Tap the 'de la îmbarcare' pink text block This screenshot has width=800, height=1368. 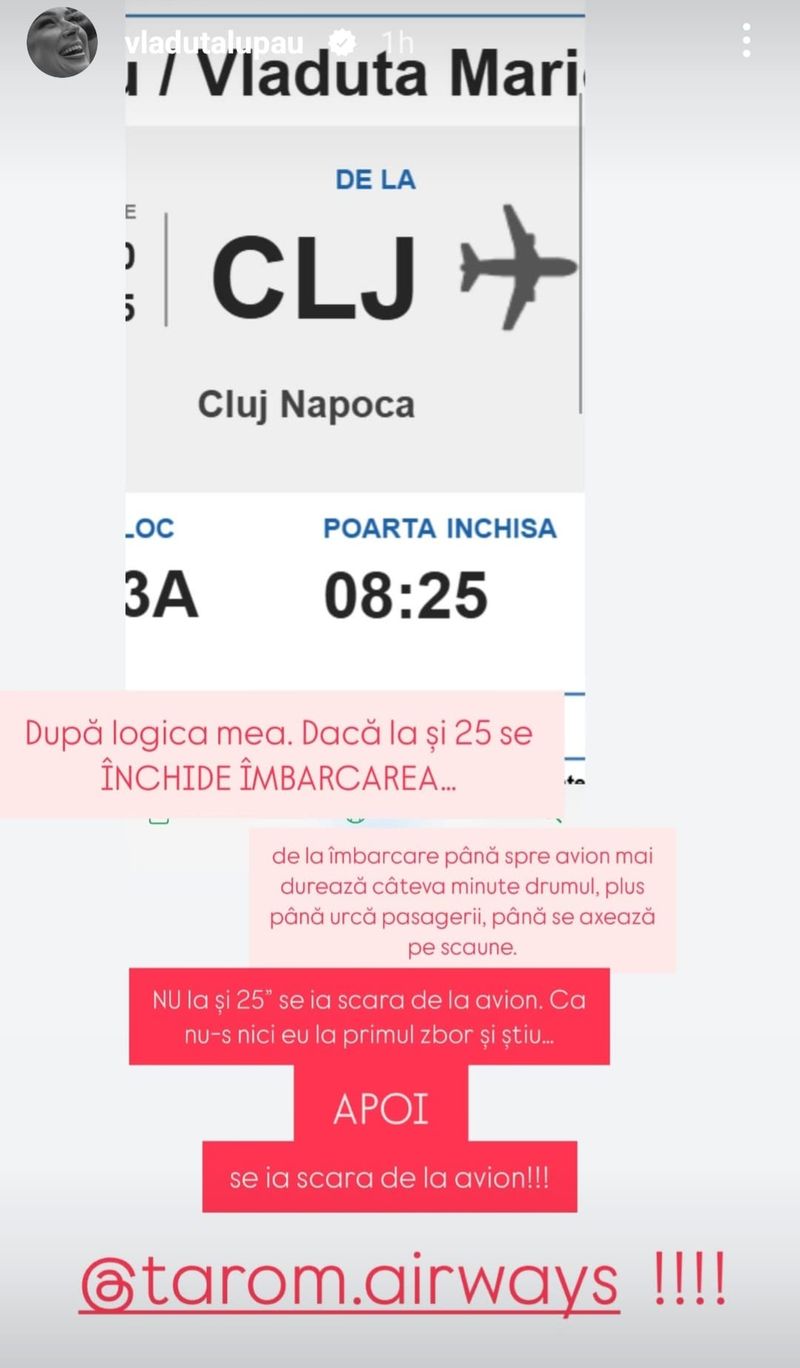462,898
